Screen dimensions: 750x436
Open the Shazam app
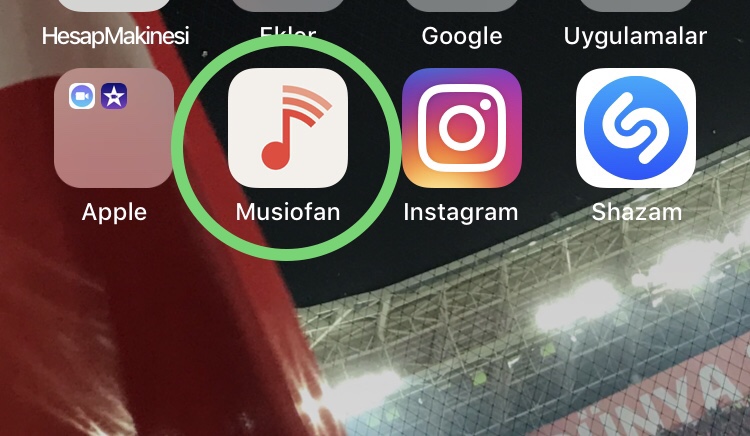[x=635, y=128]
